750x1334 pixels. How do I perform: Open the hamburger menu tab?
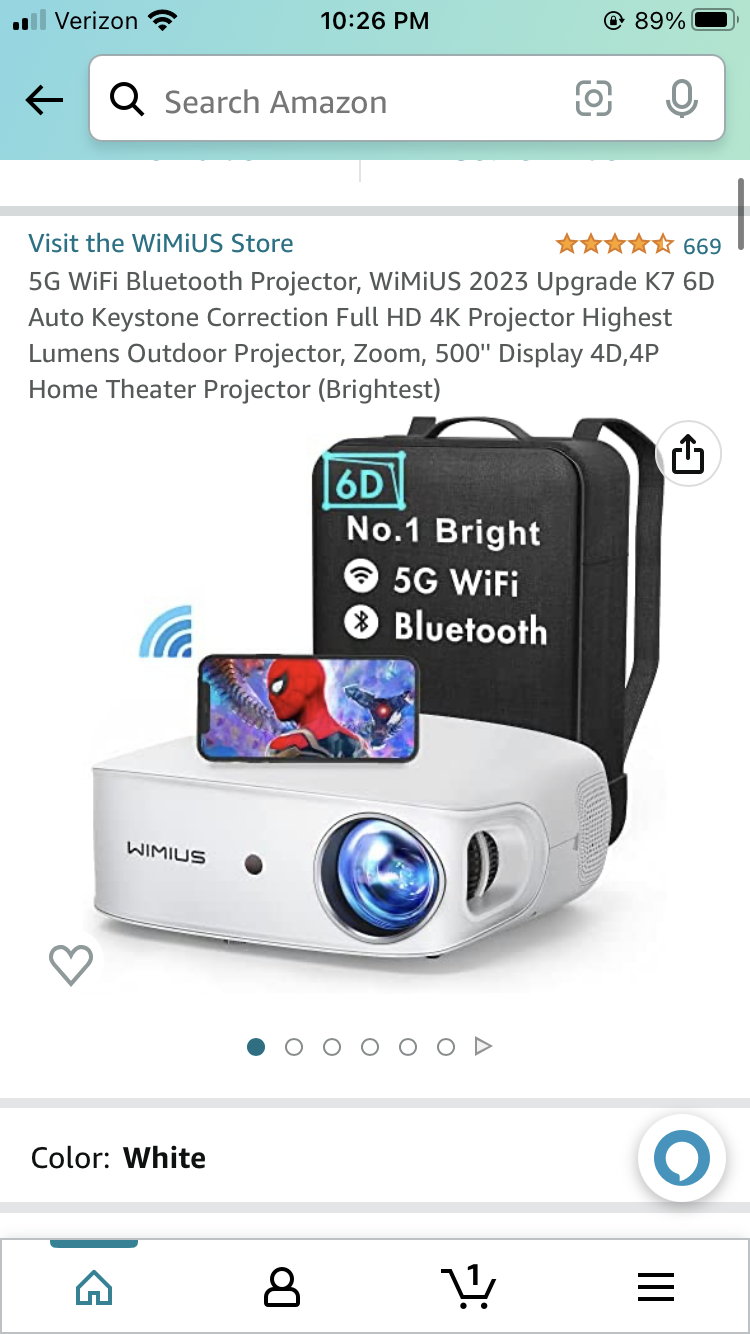click(655, 1287)
